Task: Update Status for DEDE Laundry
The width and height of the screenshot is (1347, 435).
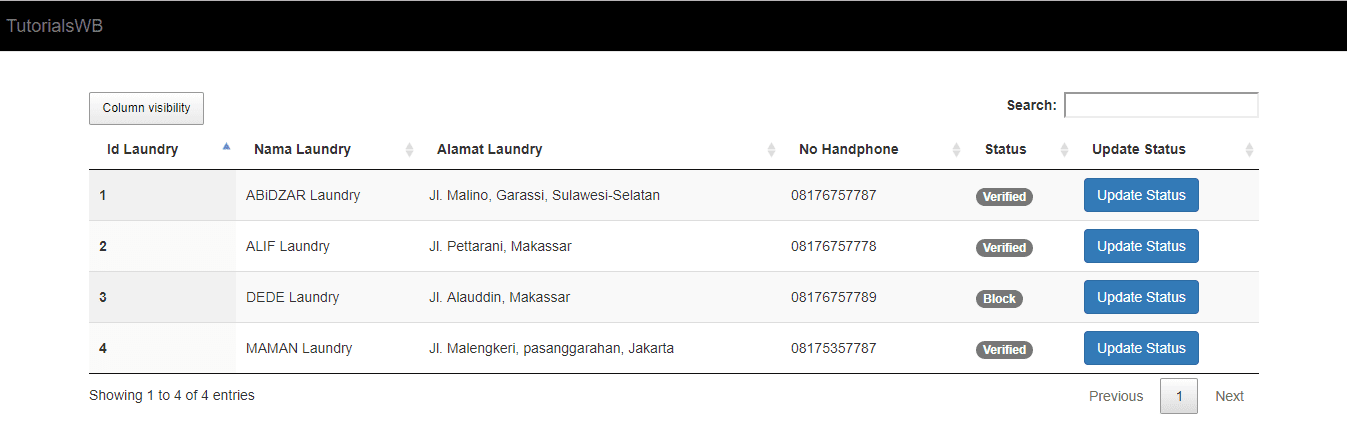Action: 1141,297
